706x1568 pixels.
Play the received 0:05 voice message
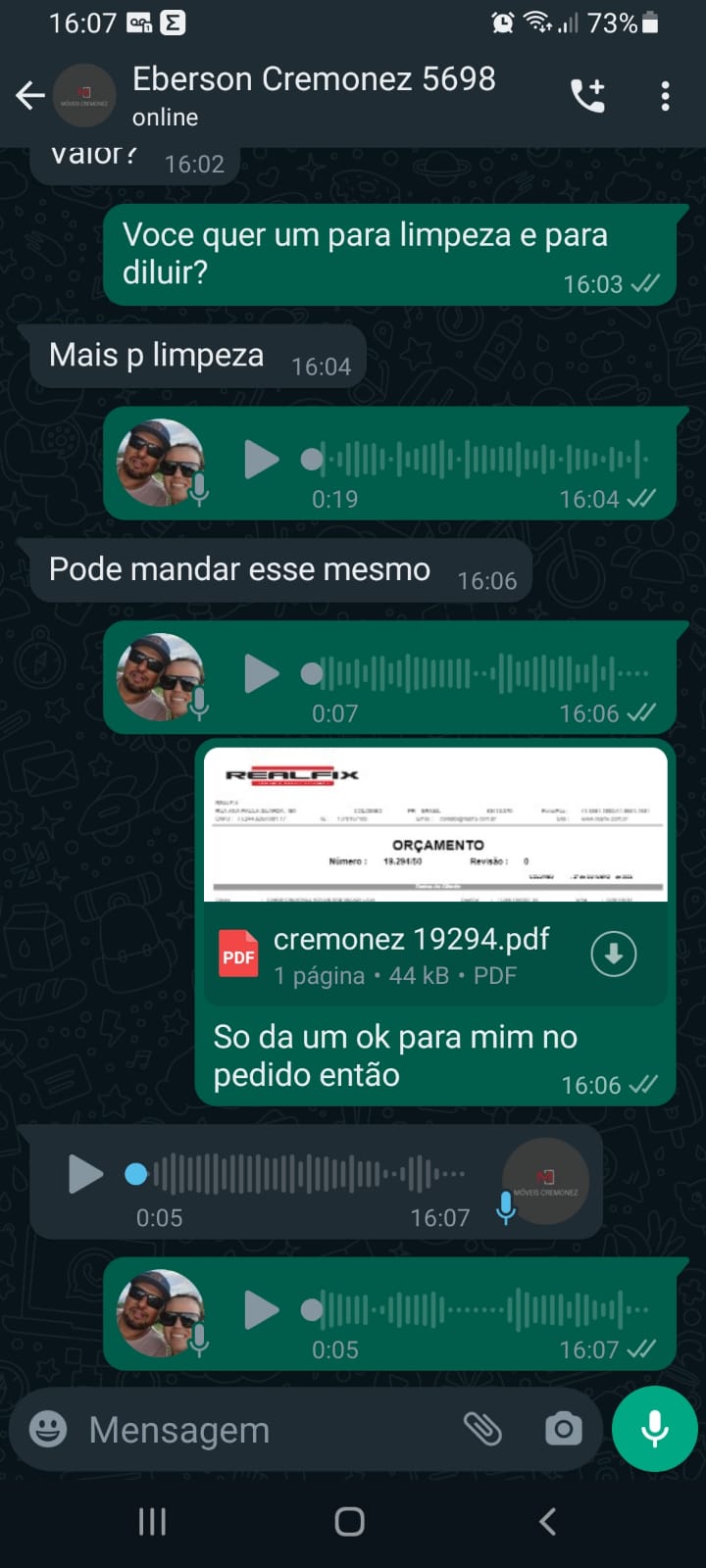pyautogui.click(x=85, y=1174)
